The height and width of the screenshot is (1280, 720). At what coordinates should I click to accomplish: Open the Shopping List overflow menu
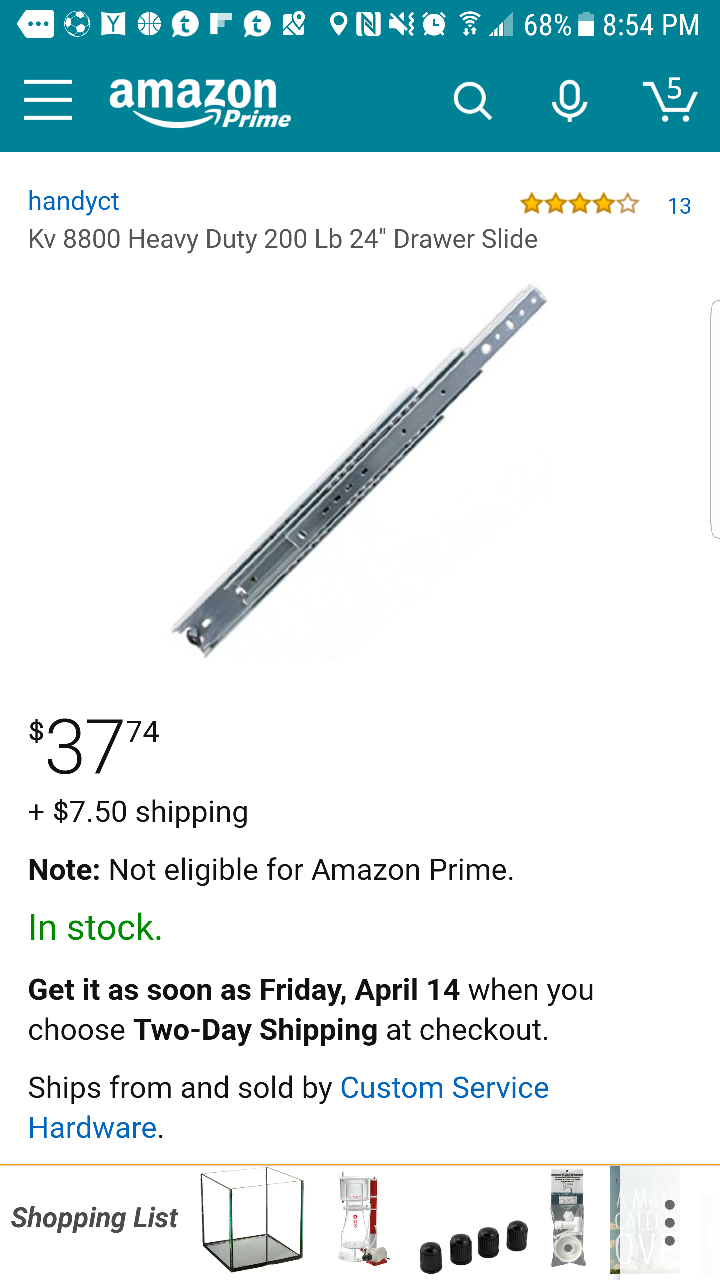670,1222
